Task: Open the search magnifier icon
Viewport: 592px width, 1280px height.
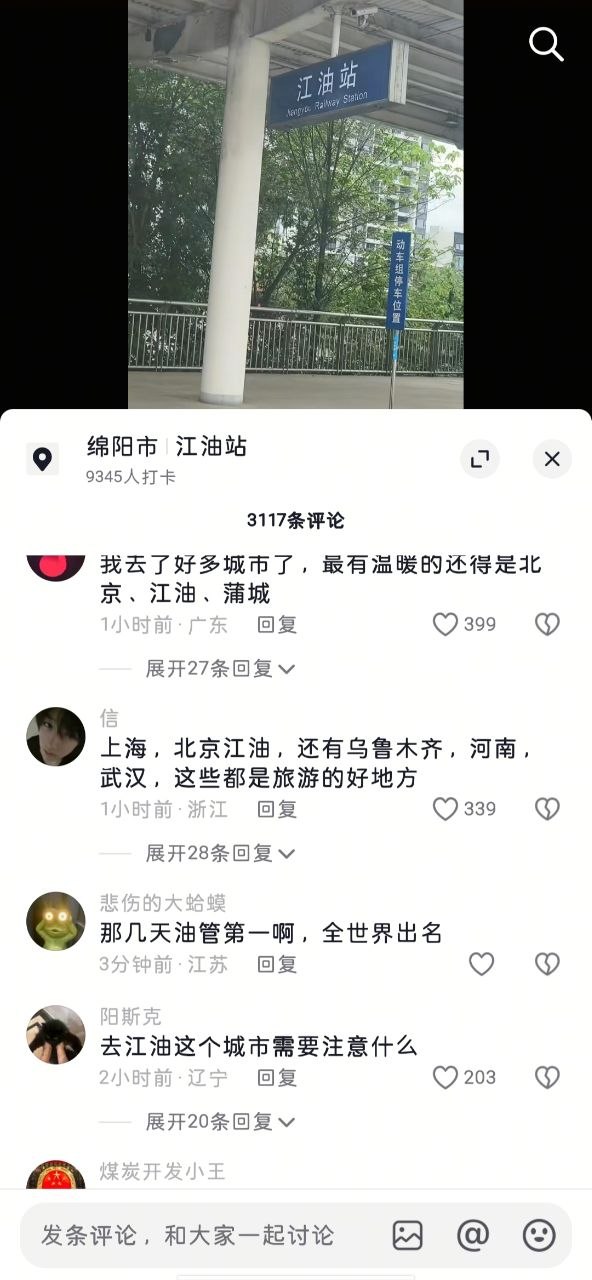Action: point(546,44)
